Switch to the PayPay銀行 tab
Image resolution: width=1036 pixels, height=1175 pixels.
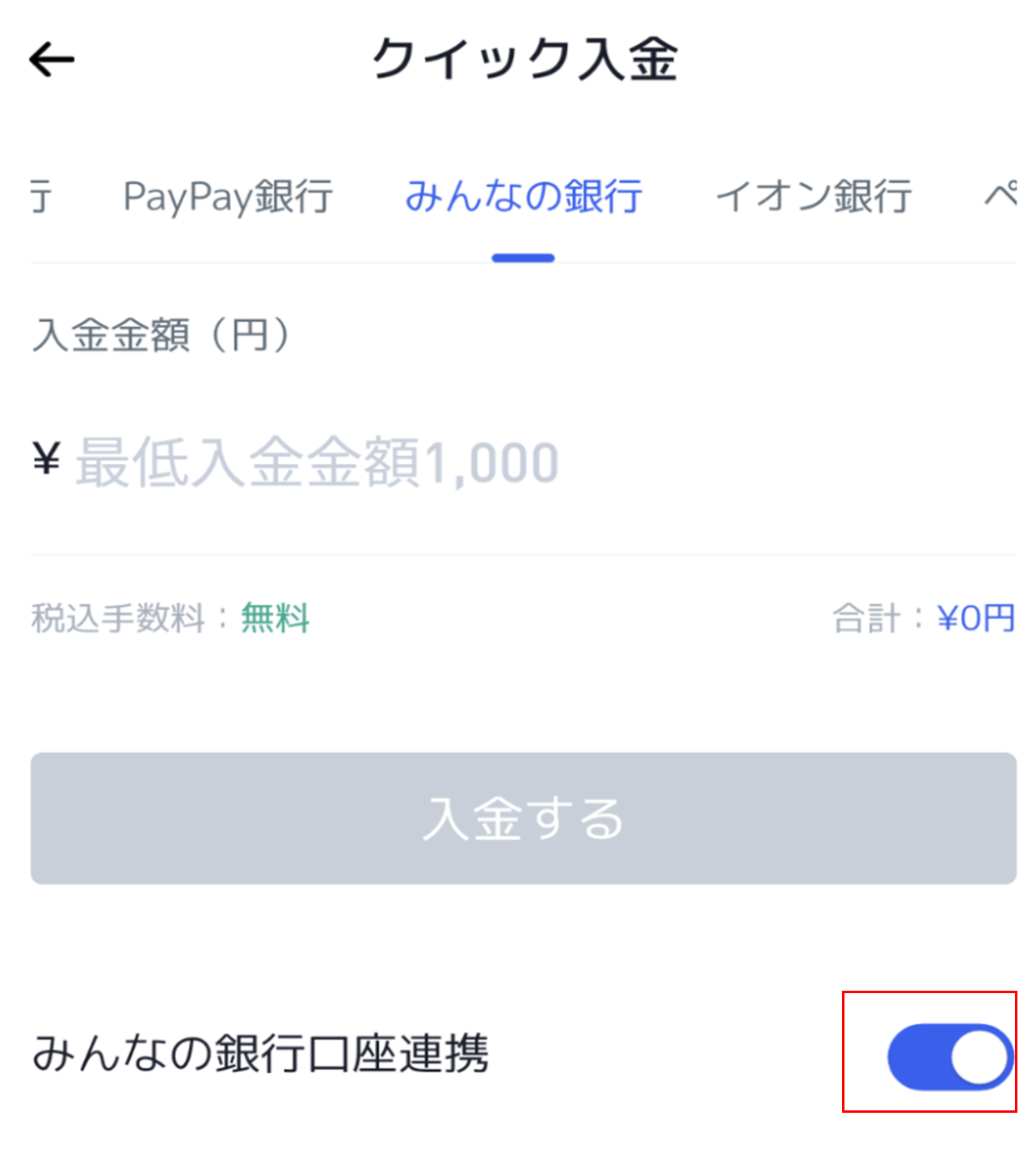(228, 196)
